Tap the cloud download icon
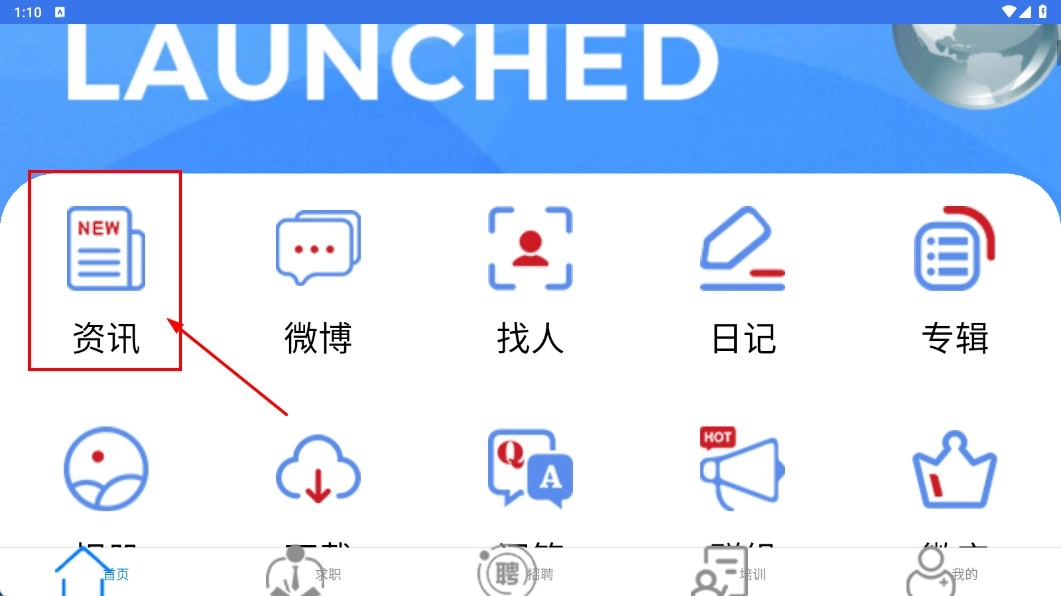This screenshot has height=596, width=1061. click(x=318, y=469)
